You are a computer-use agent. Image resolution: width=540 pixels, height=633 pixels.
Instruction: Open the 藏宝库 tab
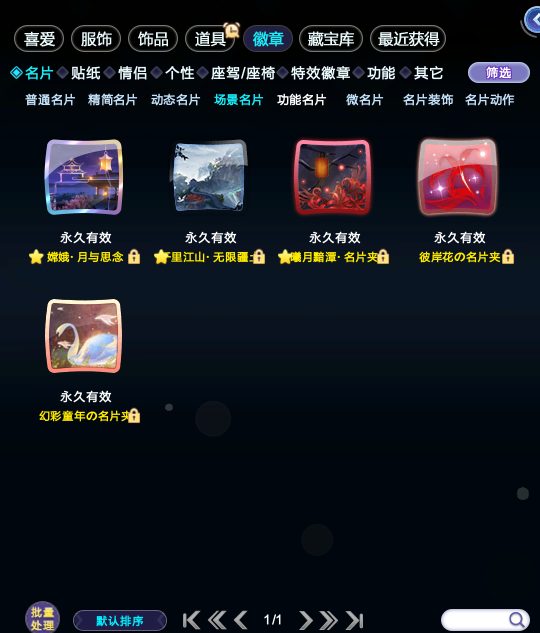tap(331, 39)
